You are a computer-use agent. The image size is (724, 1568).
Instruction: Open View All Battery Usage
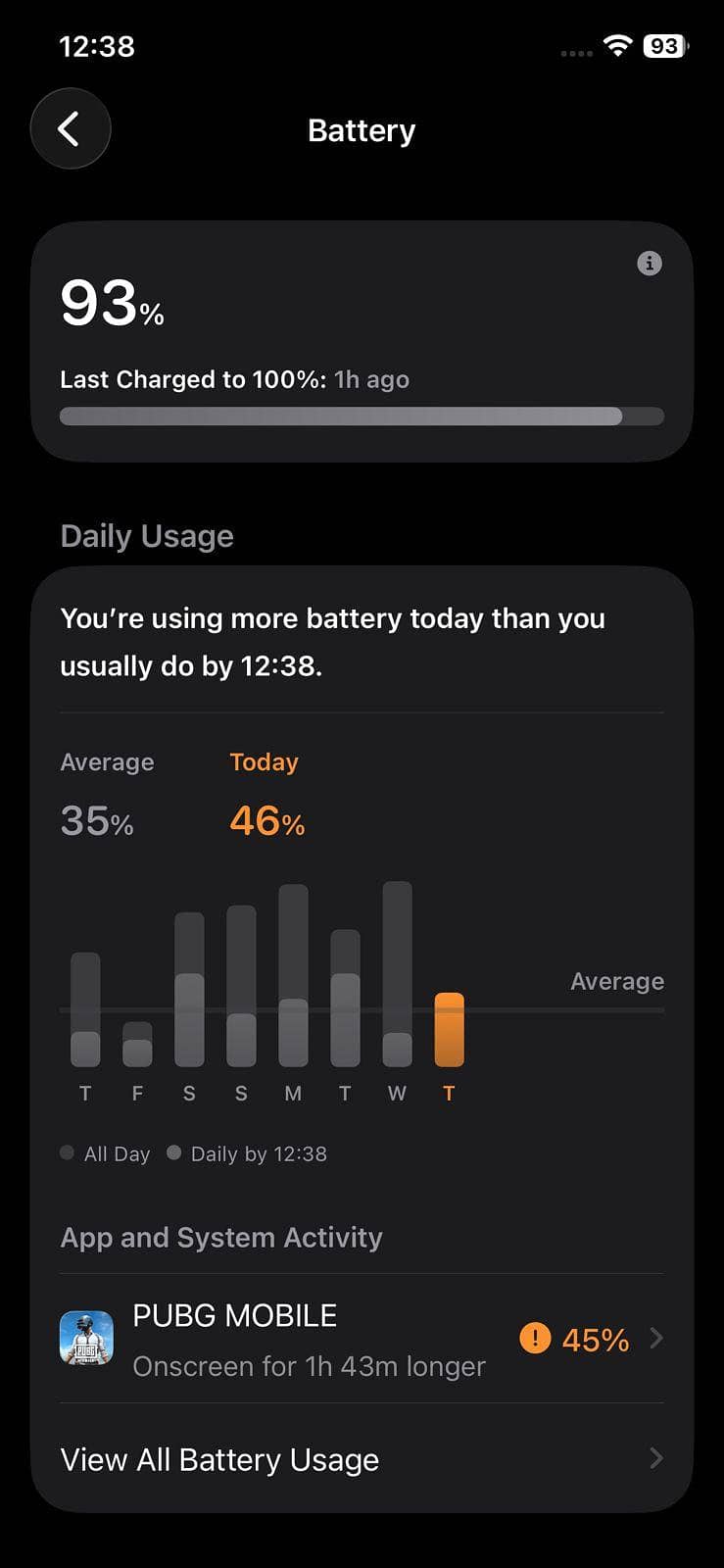coord(361,1459)
